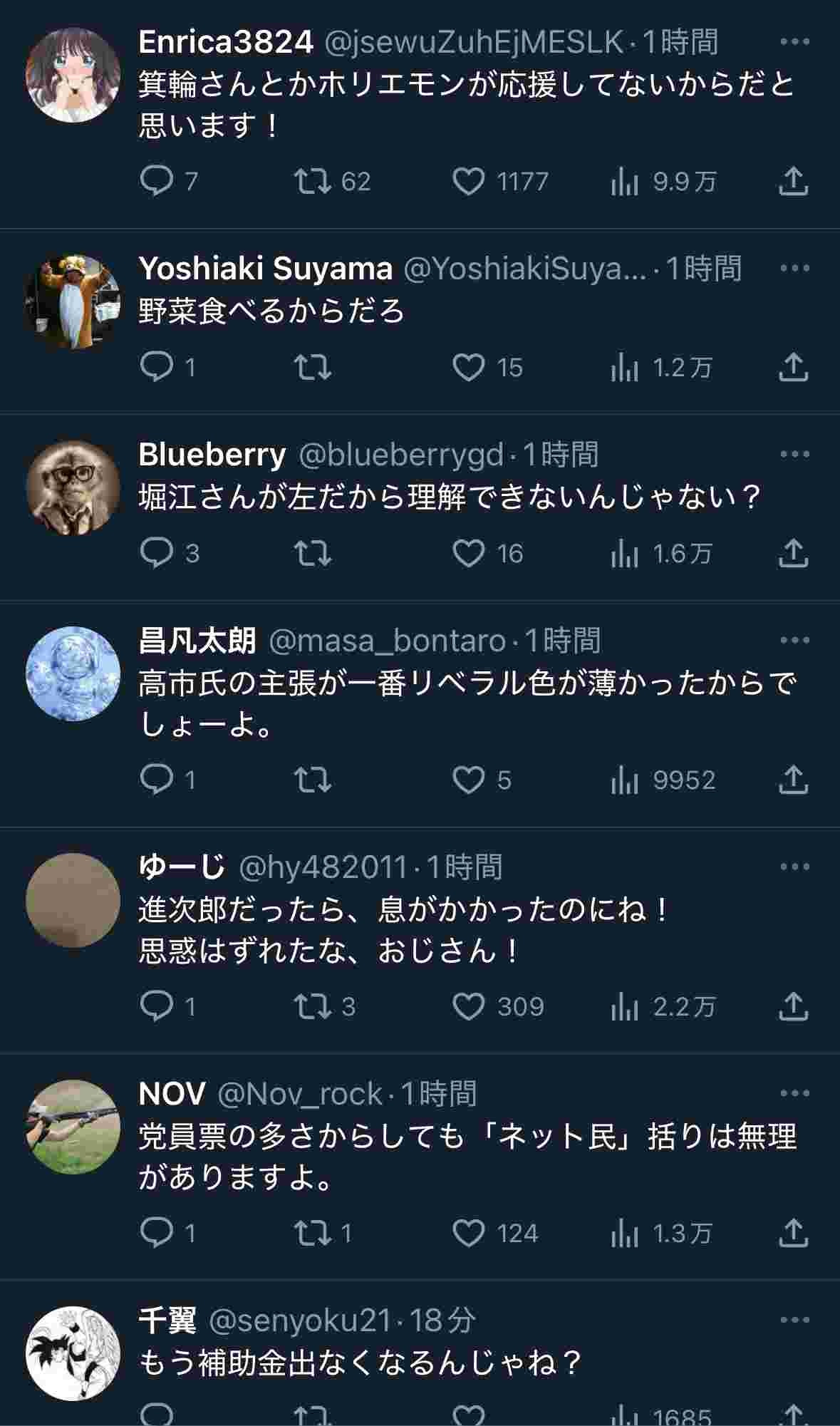The width and height of the screenshot is (840, 1426).
Task: Share NOV's reply
Action: (792, 1233)
